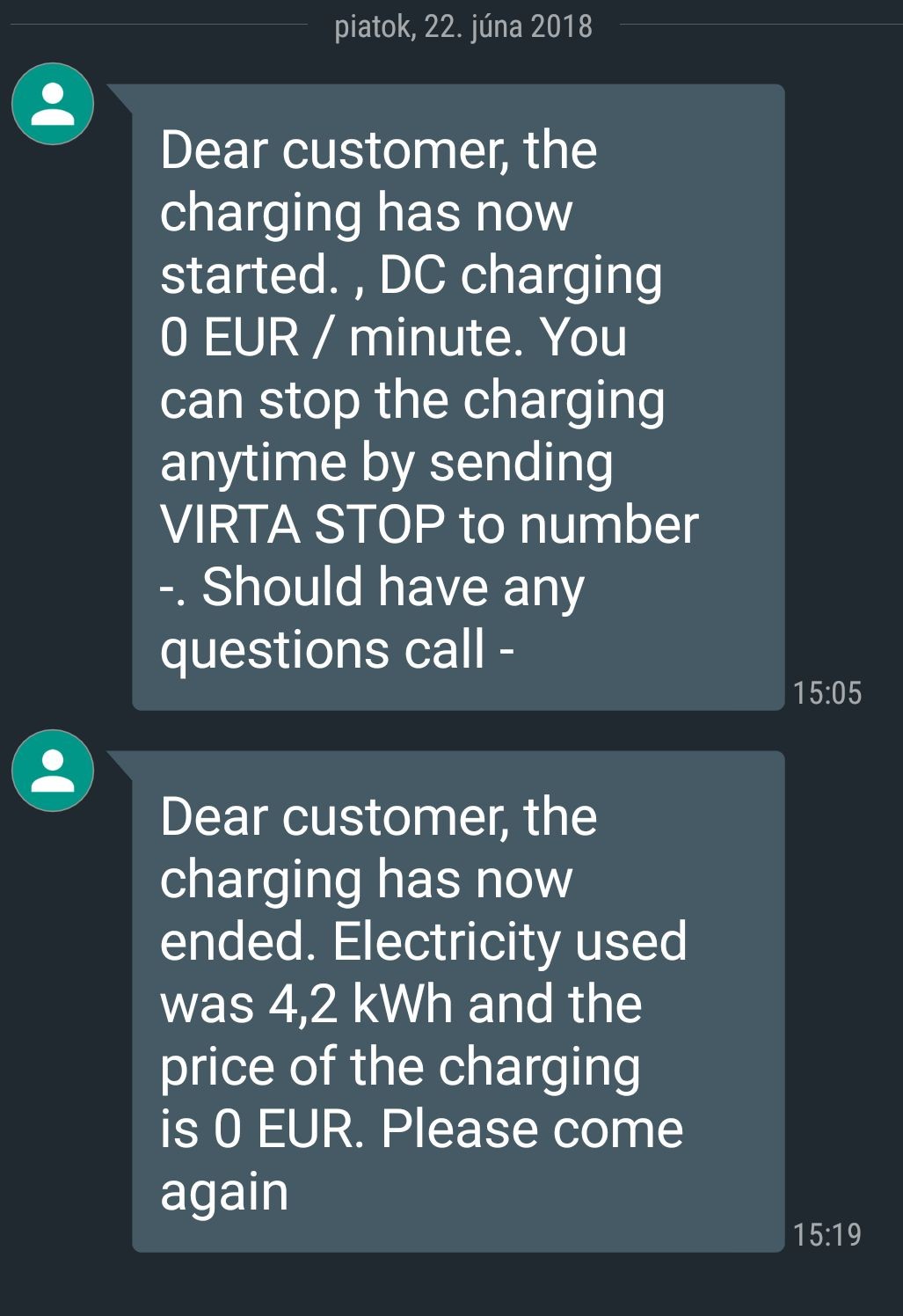Select the 'charging has now started' message bubble
Viewport: 903px width, 1316px height.
point(457,398)
